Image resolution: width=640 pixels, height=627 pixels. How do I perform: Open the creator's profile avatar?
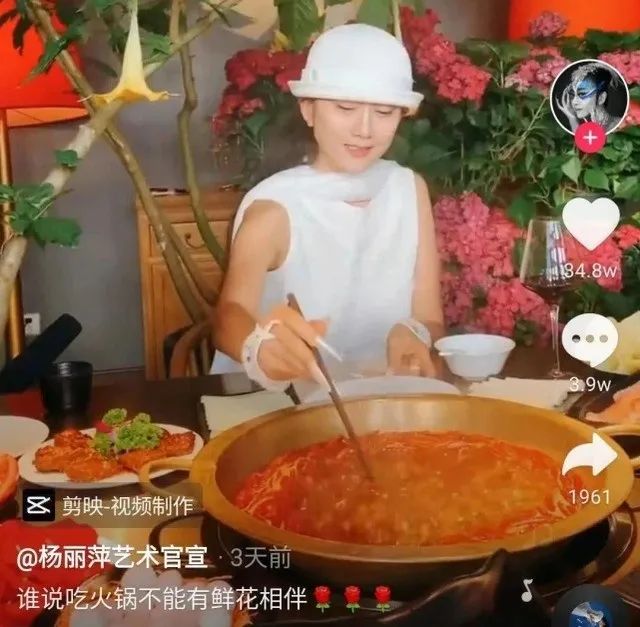(x=589, y=96)
